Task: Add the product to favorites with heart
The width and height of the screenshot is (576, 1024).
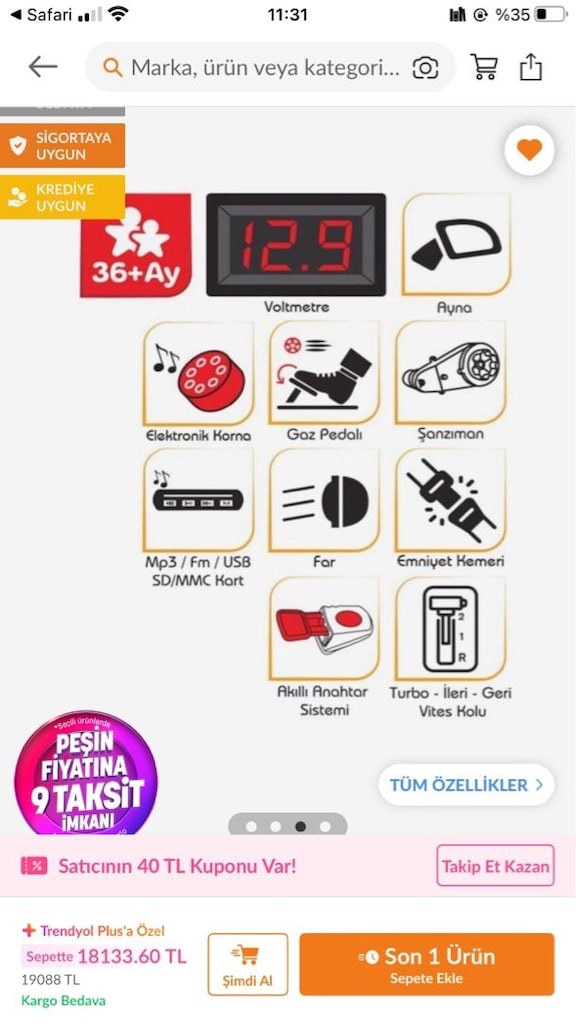Action: pyautogui.click(x=530, y=150)
